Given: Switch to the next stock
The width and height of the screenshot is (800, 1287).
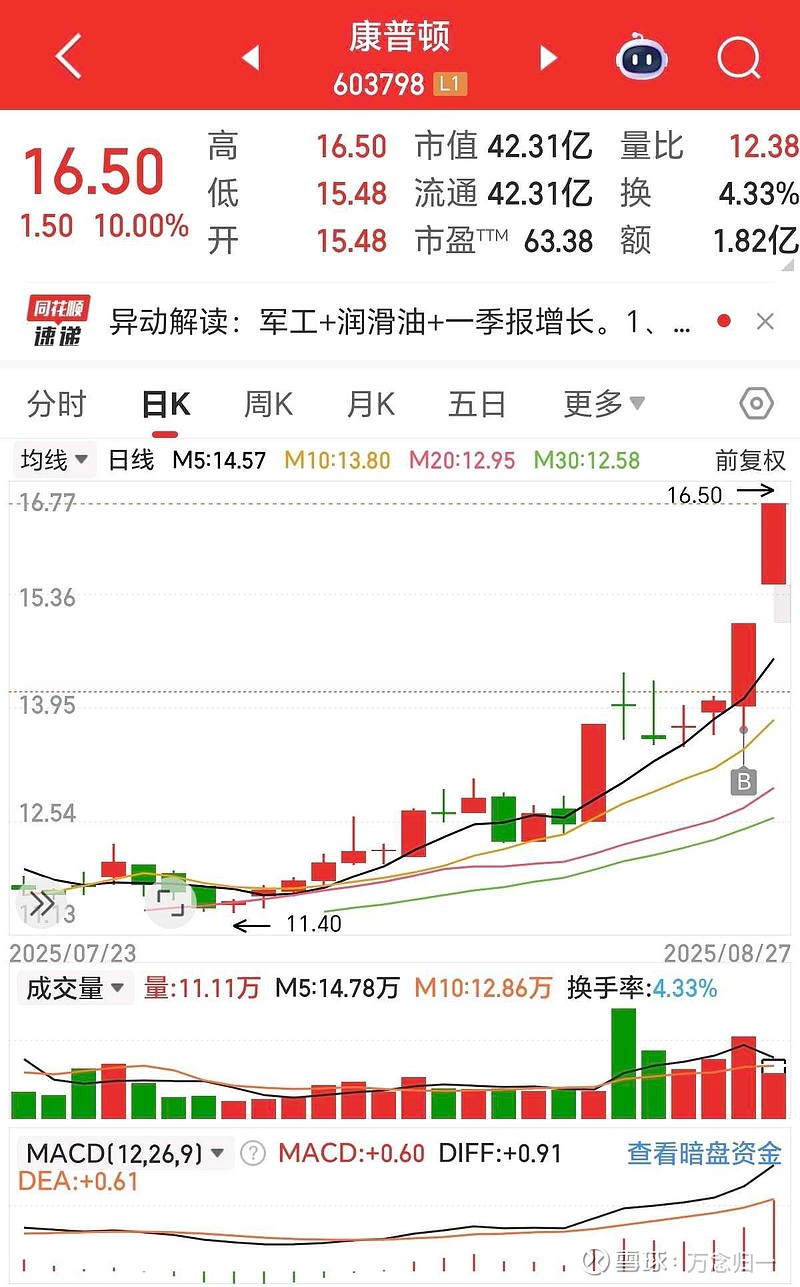Looking at the screenshot, I should click(x=548, y=57).
